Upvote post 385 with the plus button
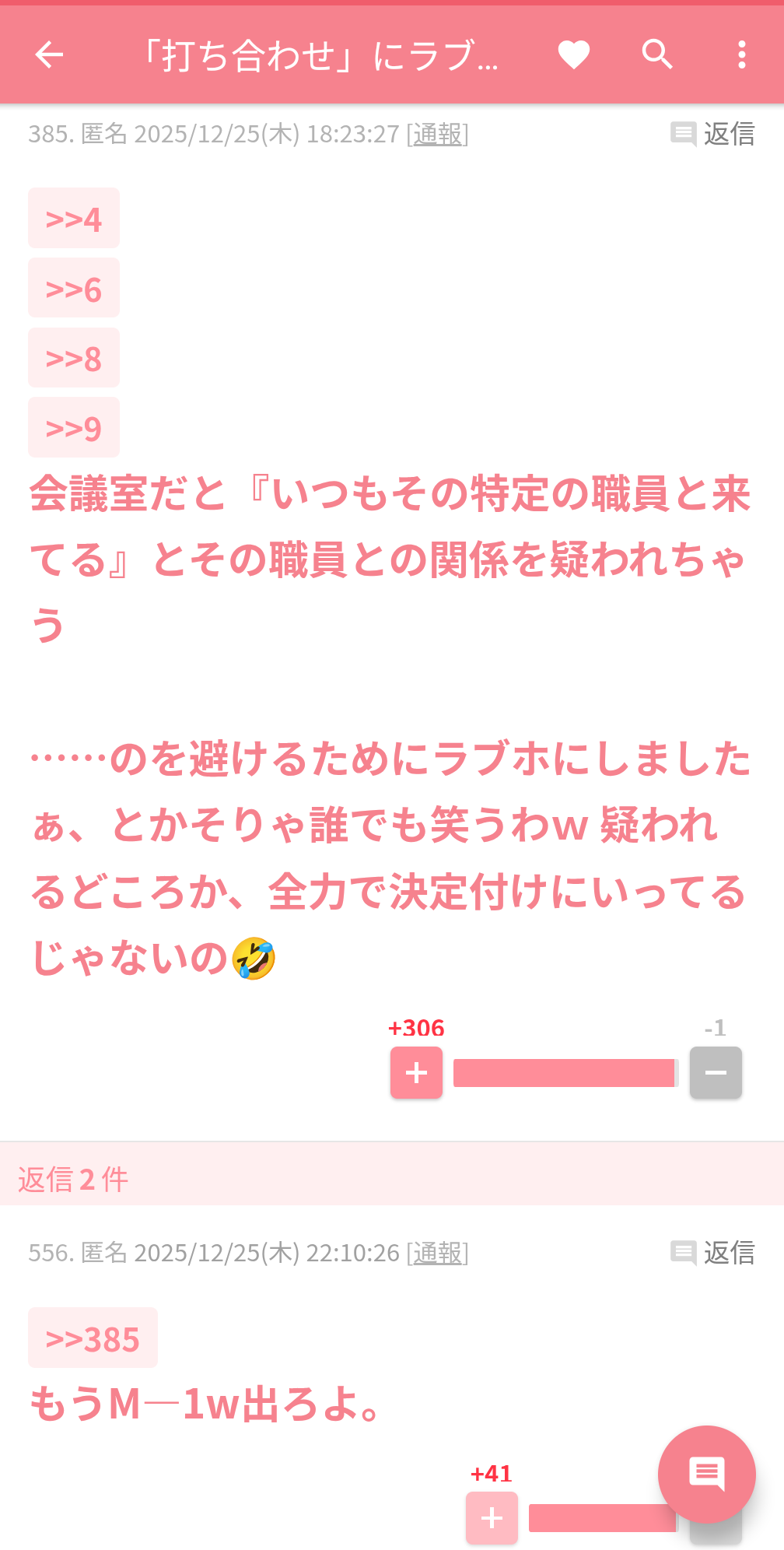Viewport: 784px width, 1550px height. point(415,1072)
